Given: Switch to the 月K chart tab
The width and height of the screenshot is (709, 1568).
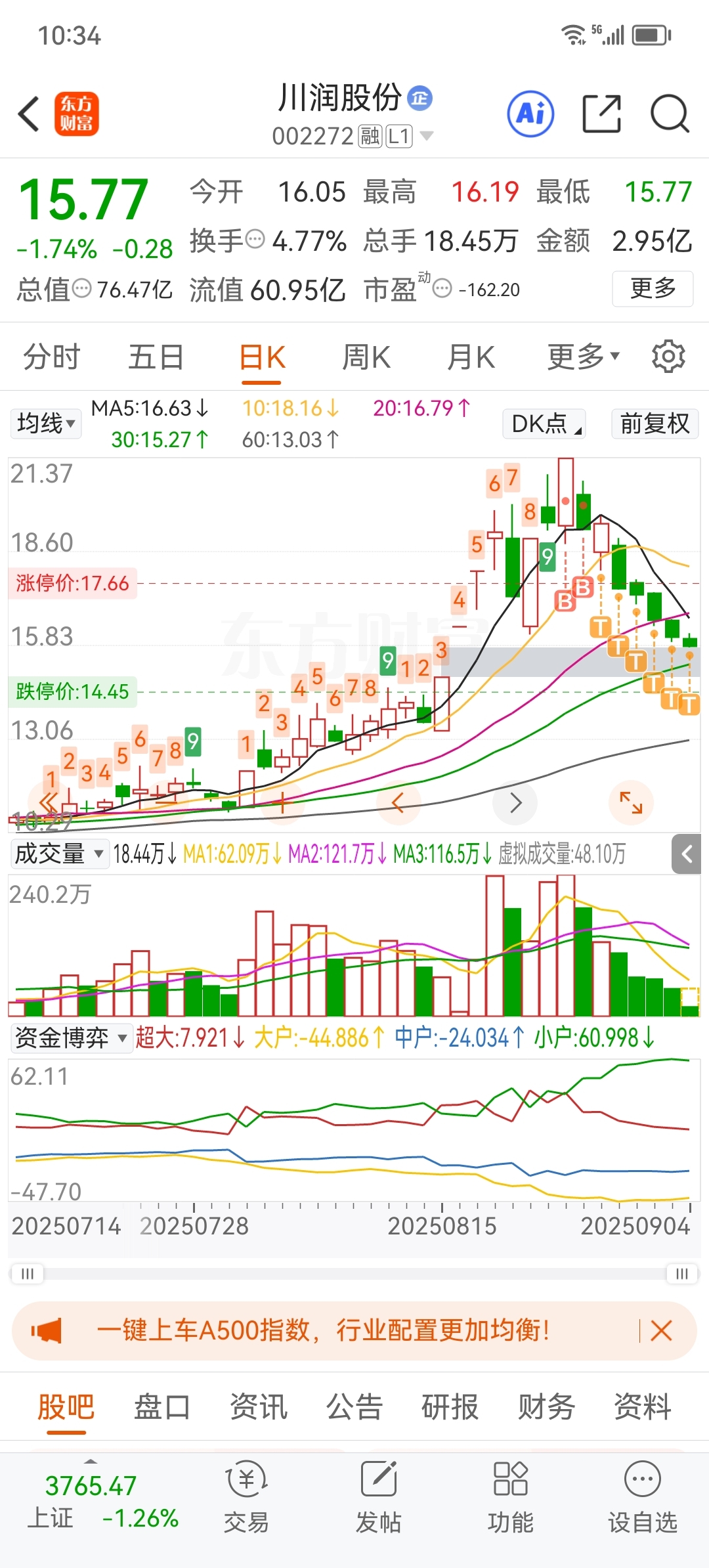Looking at the screenshot, I should [x=471, y=358].
